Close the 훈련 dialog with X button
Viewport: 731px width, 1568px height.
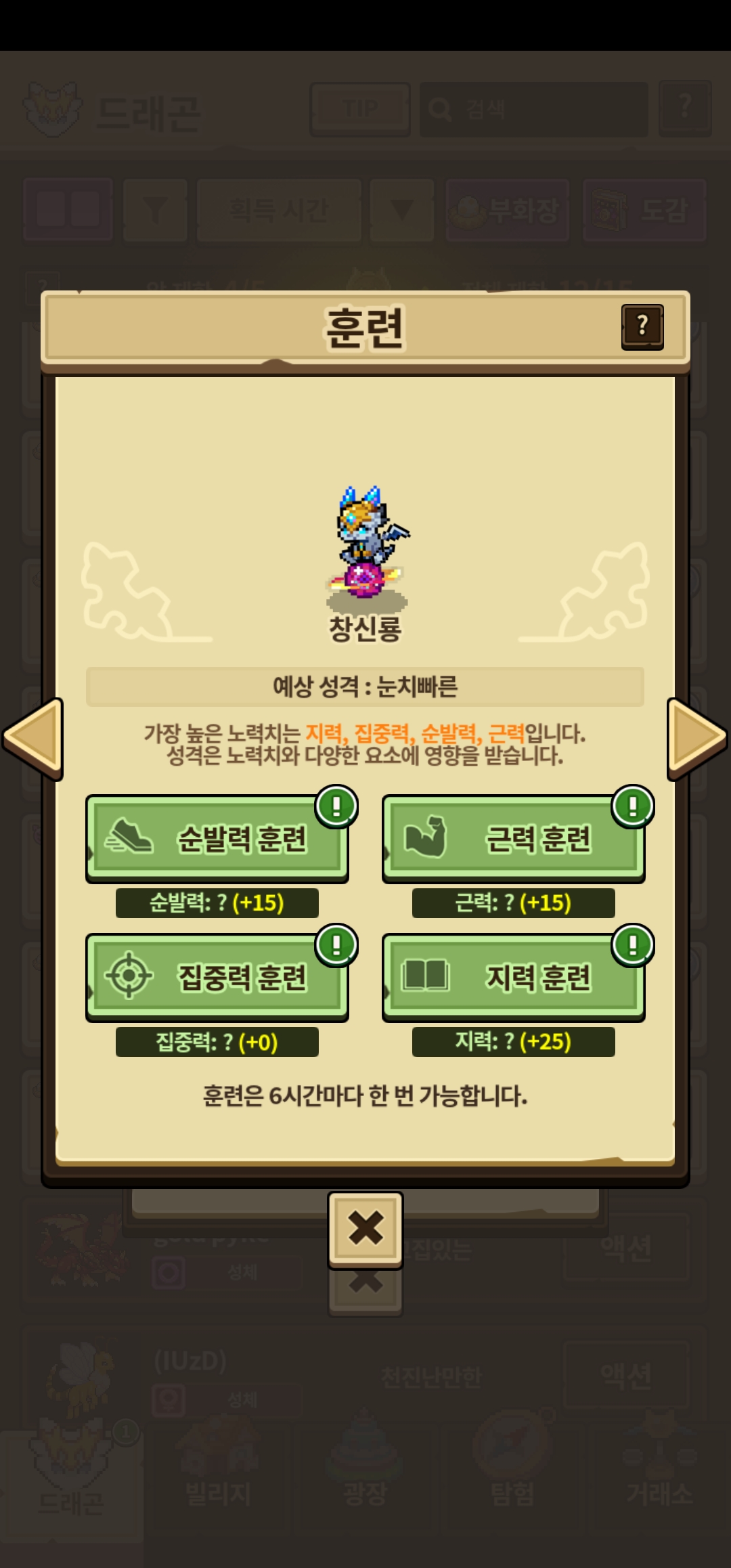pos(365,1228)
